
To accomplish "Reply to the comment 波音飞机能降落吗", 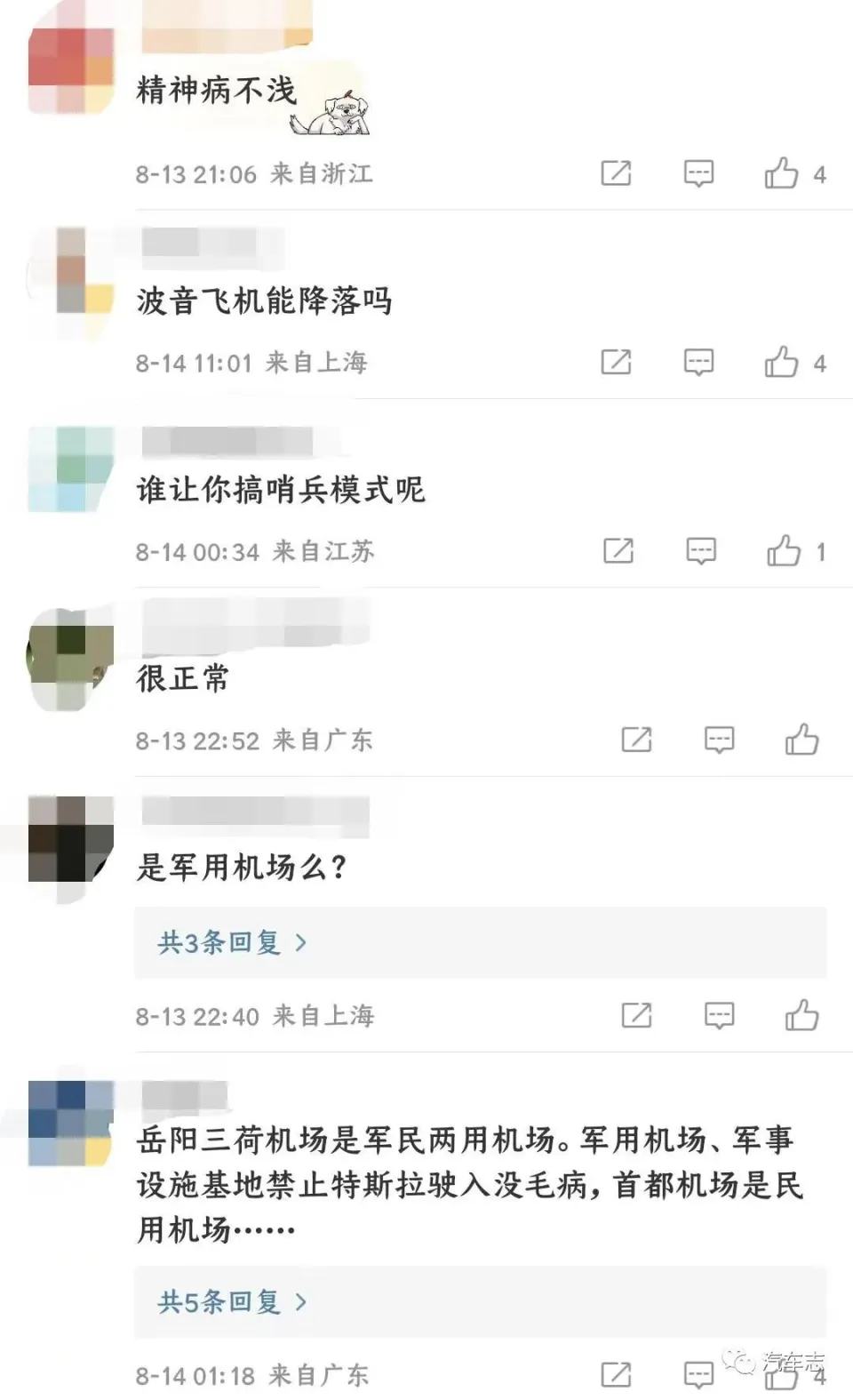I will click(698, 362).
